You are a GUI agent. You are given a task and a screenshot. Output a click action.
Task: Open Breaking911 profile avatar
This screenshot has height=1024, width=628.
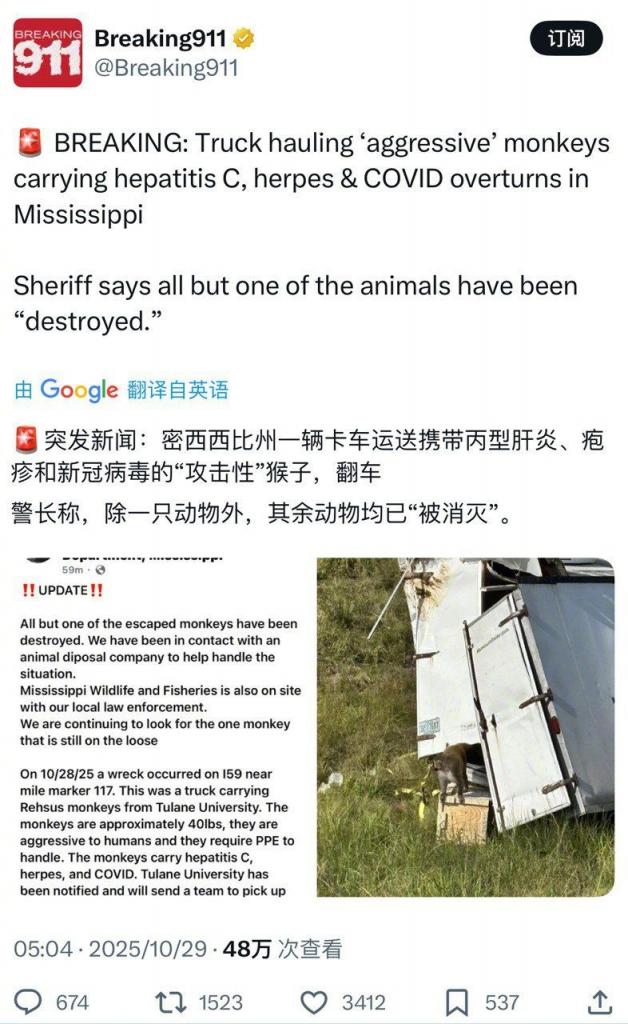[47, 53]
